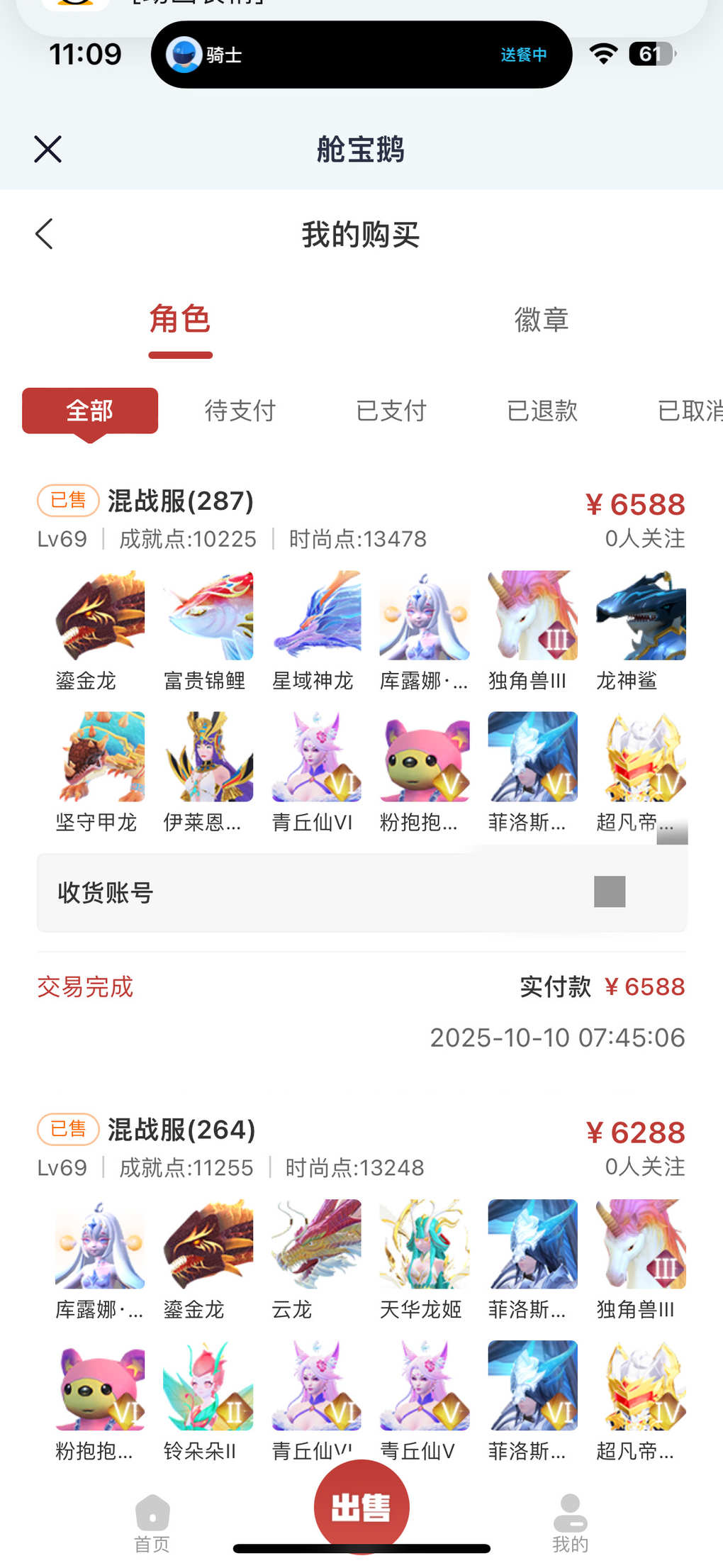
Task: Show 待支付 orders
Action: [x=240, y=411]
